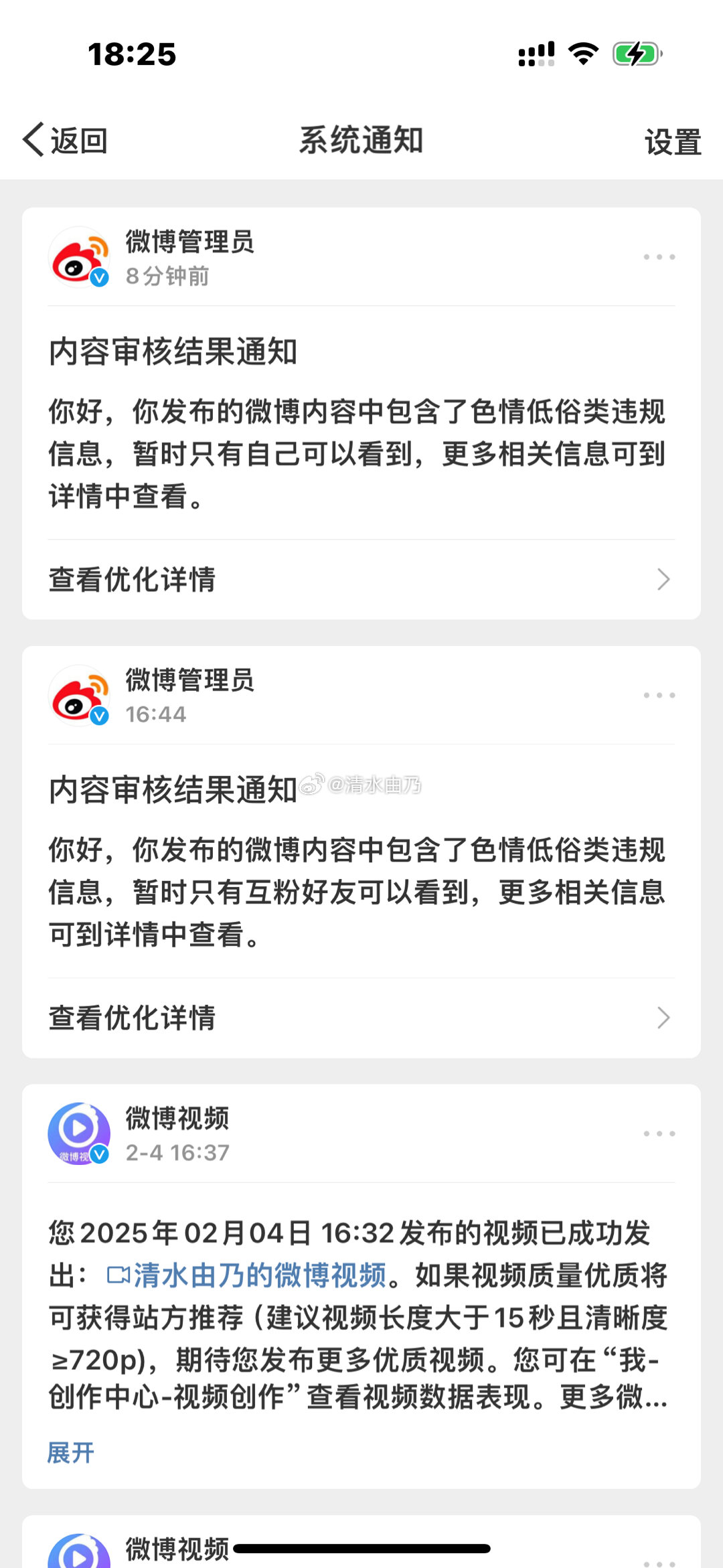Open the 微博管理员 avatar on the 8分钟前 notice

(79, 258)
